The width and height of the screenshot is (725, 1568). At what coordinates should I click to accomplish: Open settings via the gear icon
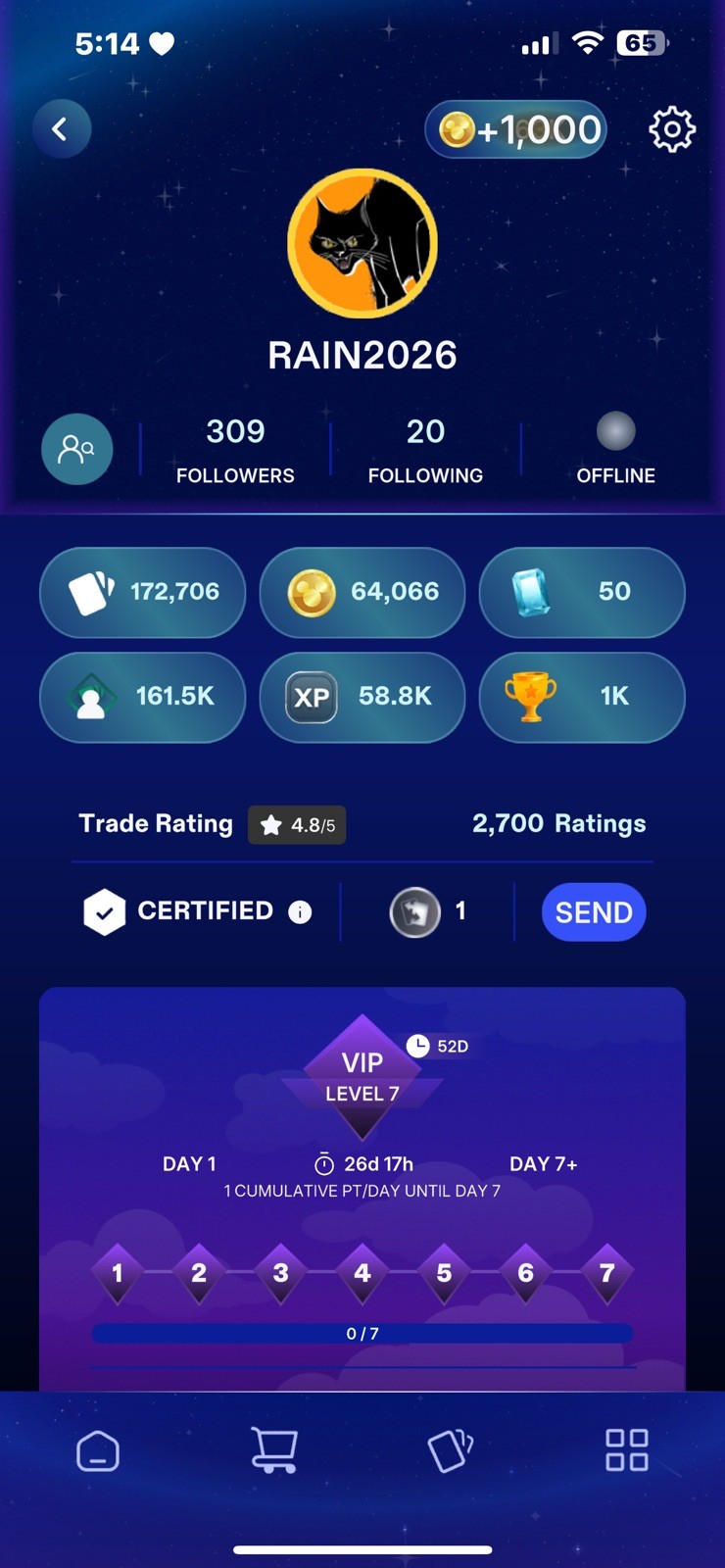[672, 129]
